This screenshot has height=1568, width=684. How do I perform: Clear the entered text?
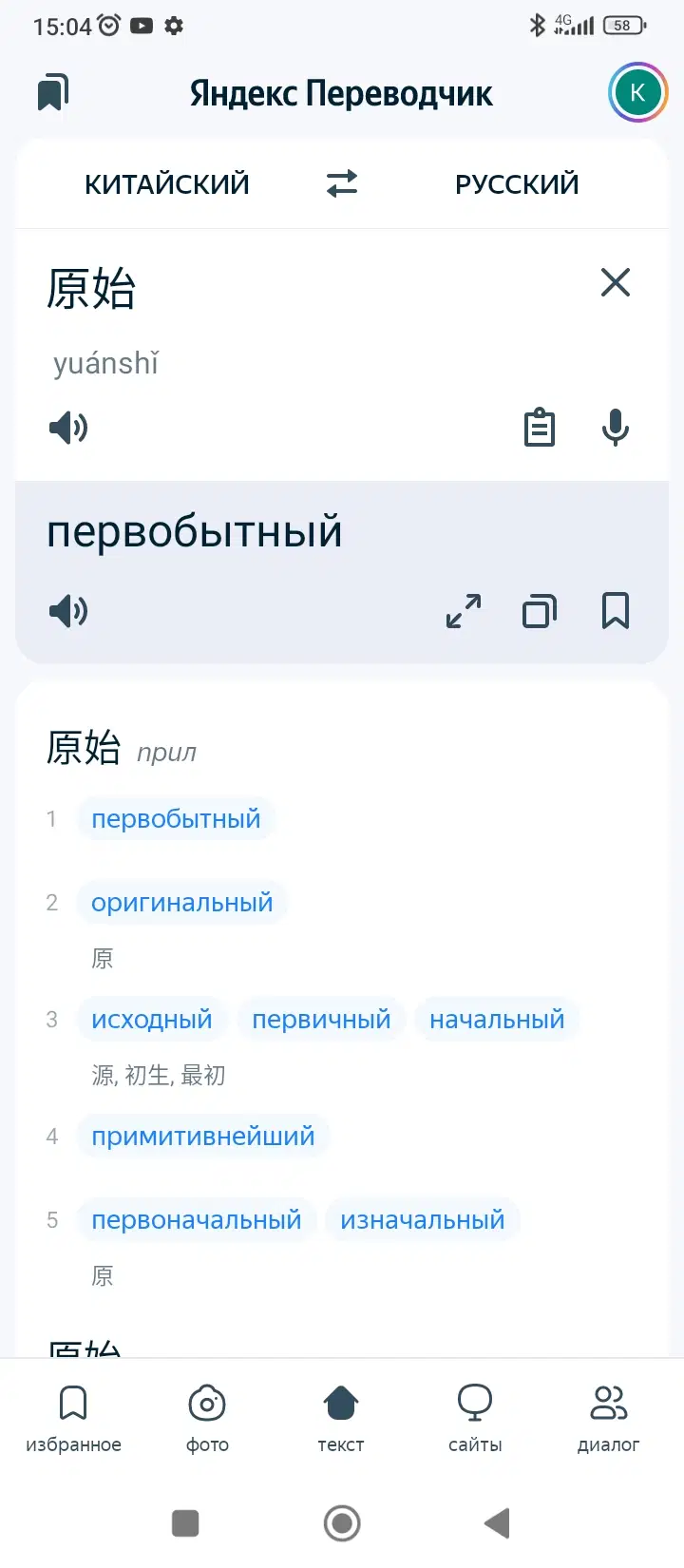(x=616, y=282)
